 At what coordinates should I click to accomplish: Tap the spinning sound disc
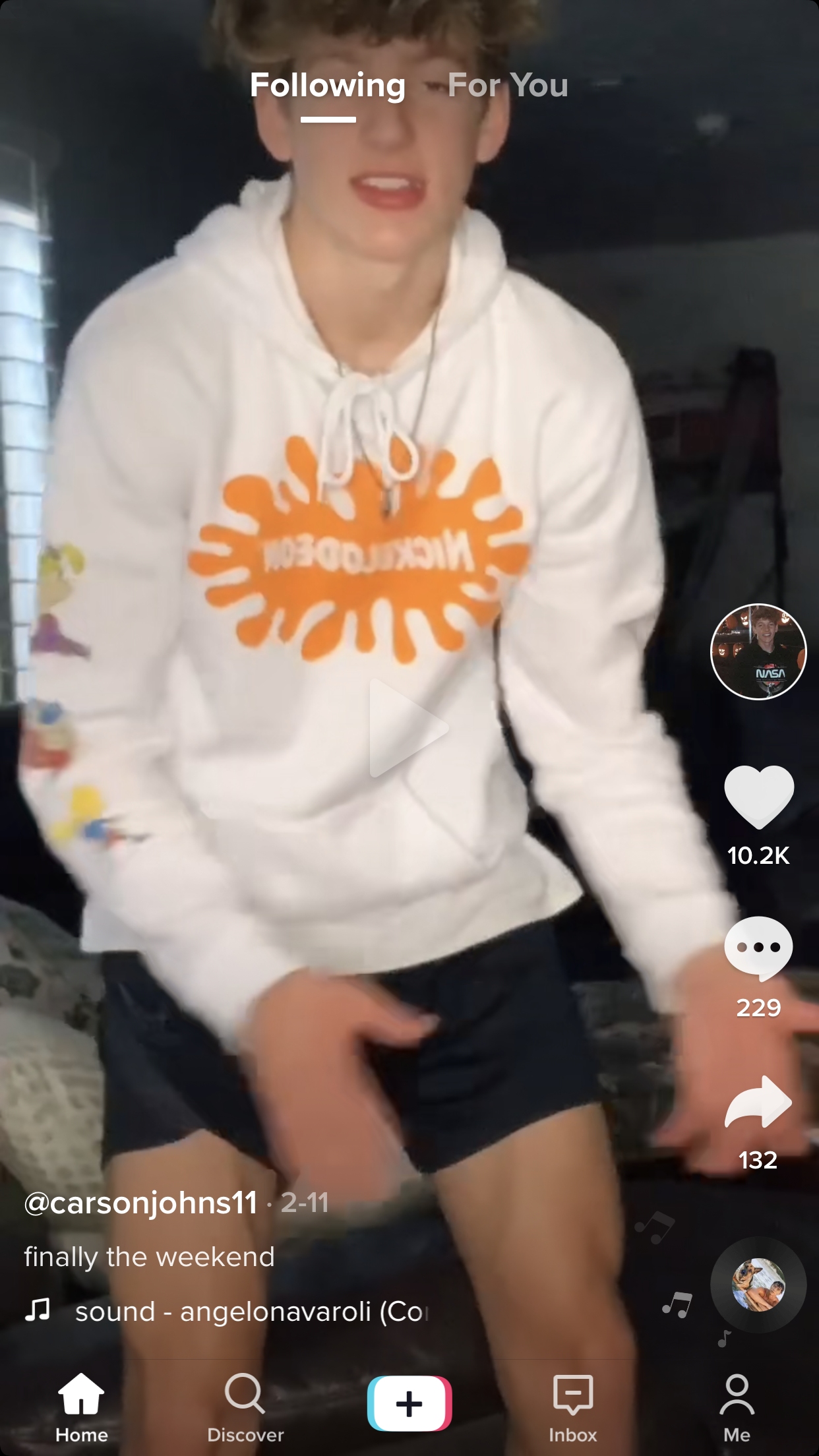[758, 1285]
